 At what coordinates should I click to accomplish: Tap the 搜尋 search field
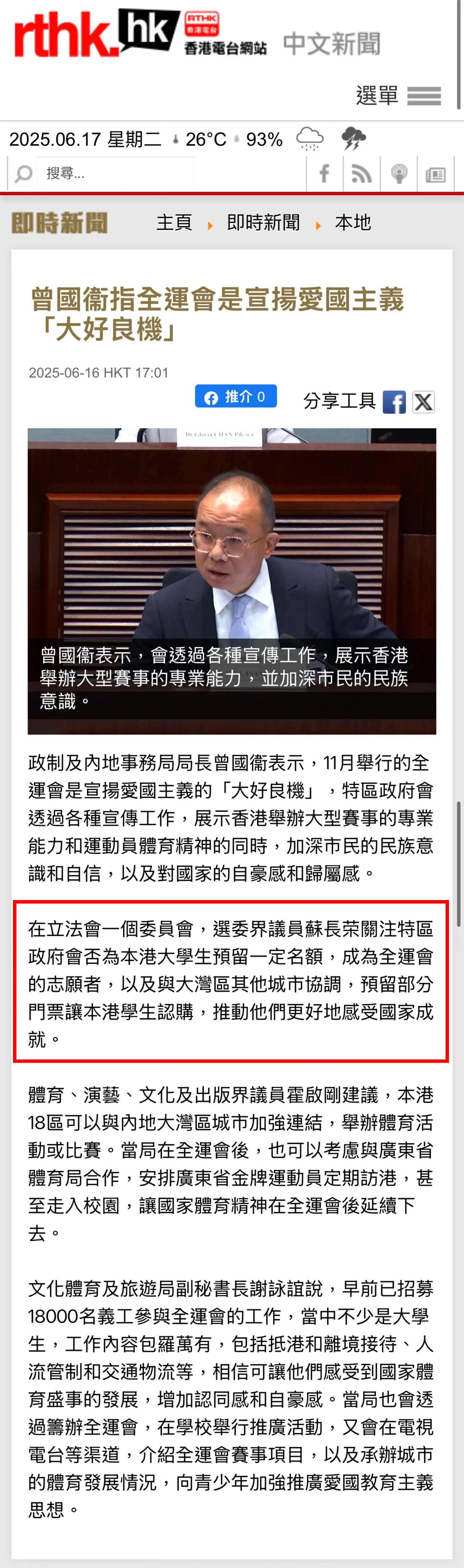(116, 173)
